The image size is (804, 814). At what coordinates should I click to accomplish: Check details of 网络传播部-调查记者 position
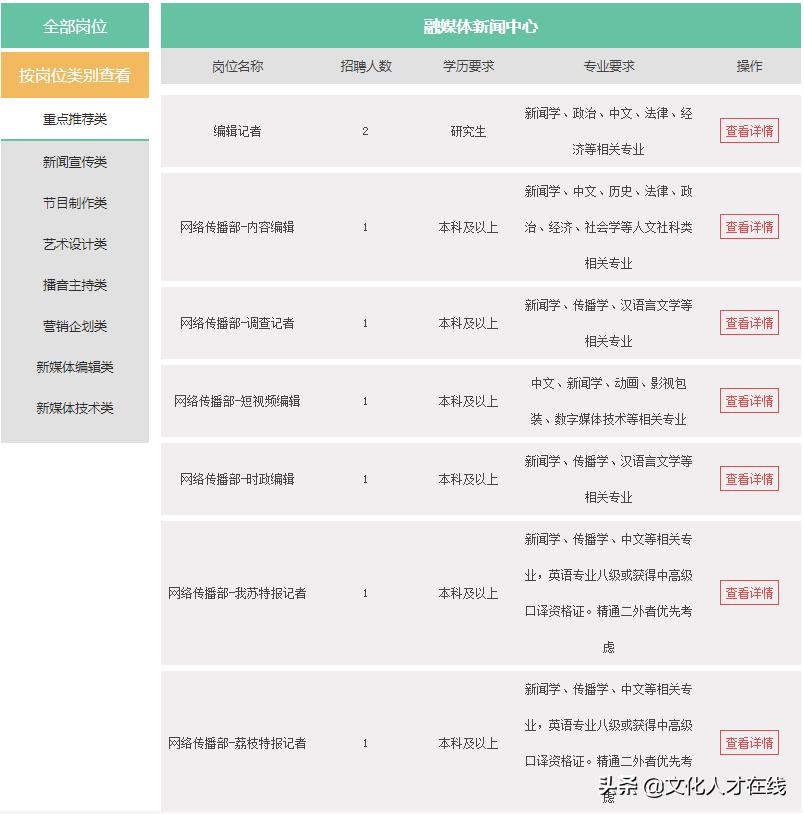coord(749,323)
